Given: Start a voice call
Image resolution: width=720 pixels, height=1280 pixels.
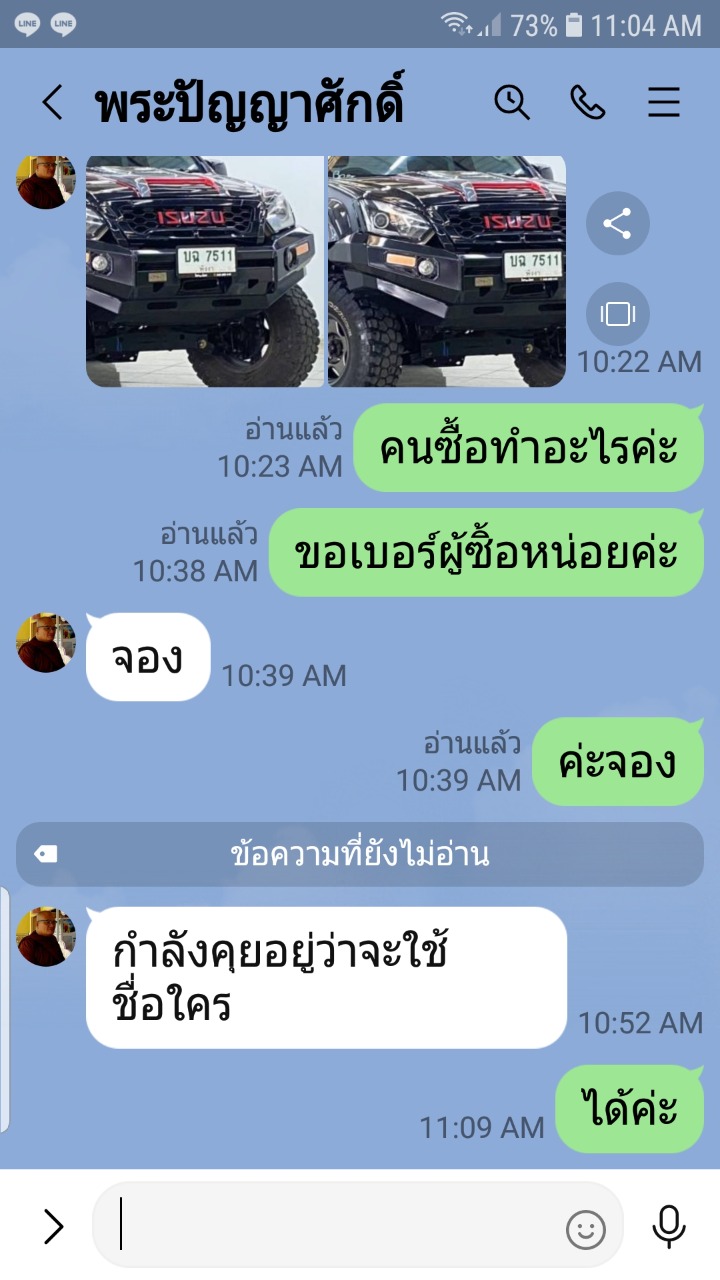Looking at the screenshot, I should pos(588,102).
